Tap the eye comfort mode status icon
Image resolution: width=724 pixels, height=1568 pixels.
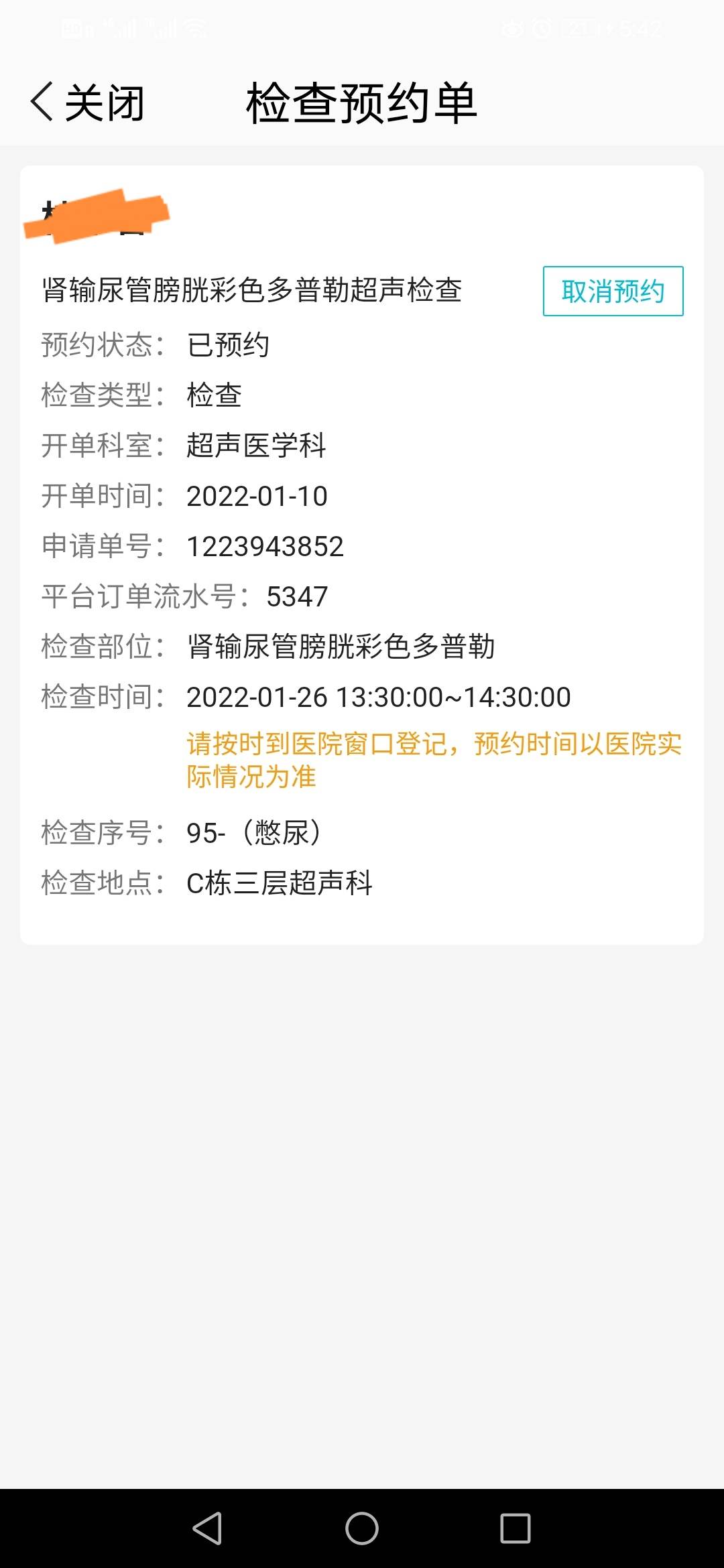click(x=513, y=28)
